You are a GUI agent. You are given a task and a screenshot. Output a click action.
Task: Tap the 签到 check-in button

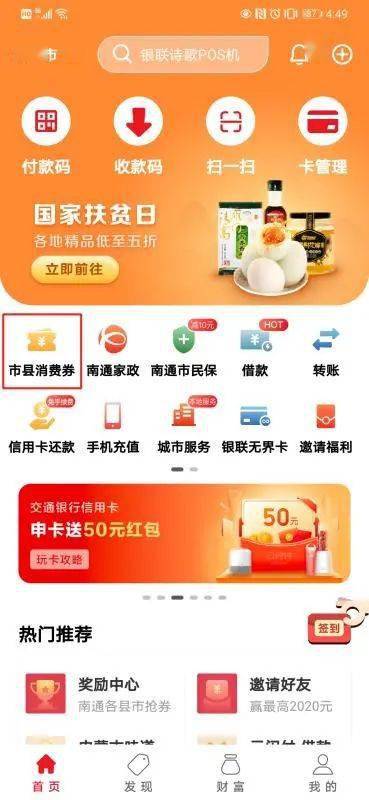pyautogui.click(x=329, y=628)
